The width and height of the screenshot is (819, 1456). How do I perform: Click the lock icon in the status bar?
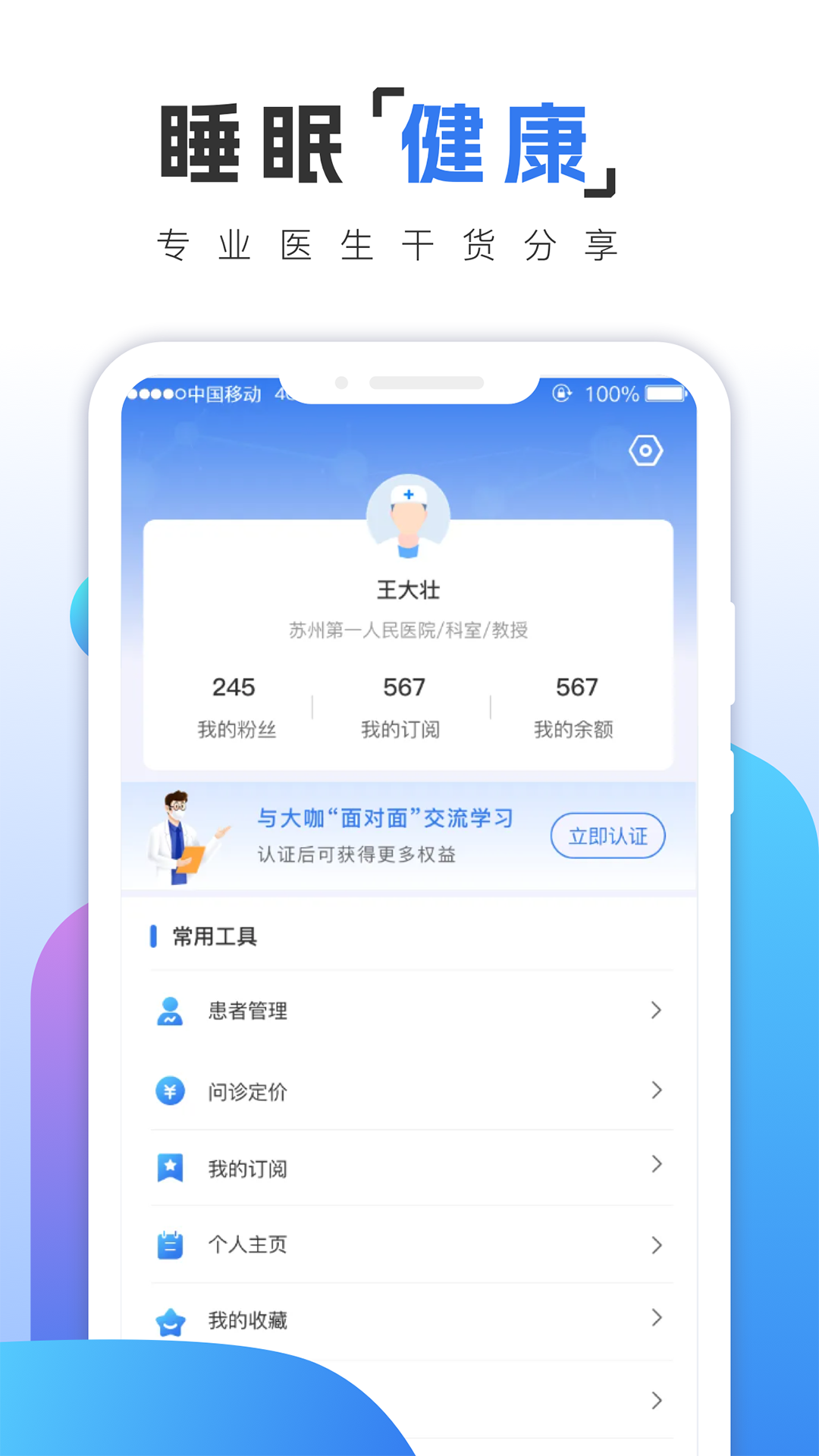click(561, 394)
